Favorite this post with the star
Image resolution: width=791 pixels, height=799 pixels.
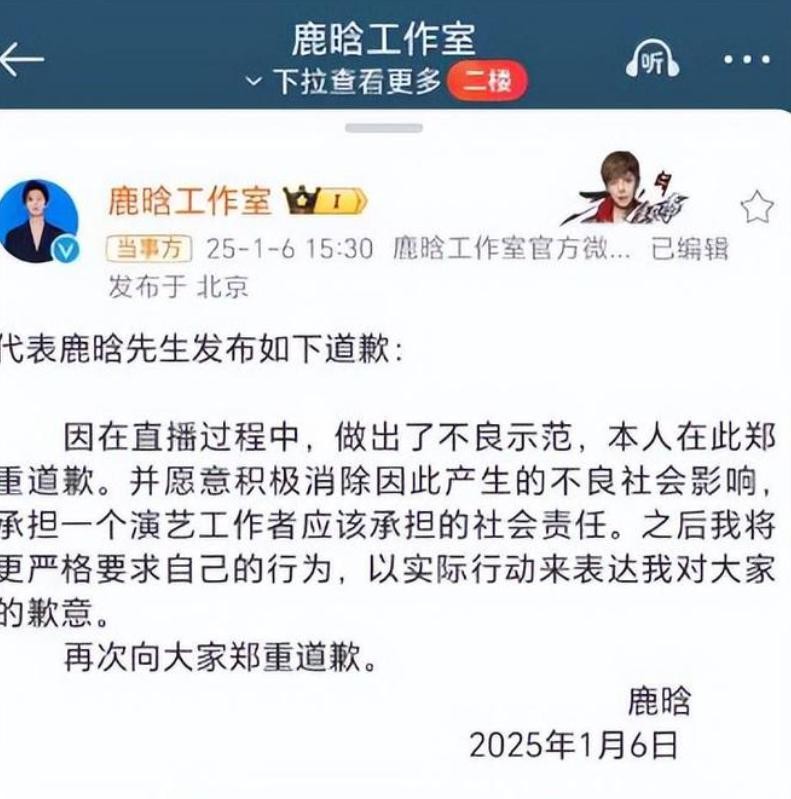pos(756,207)
